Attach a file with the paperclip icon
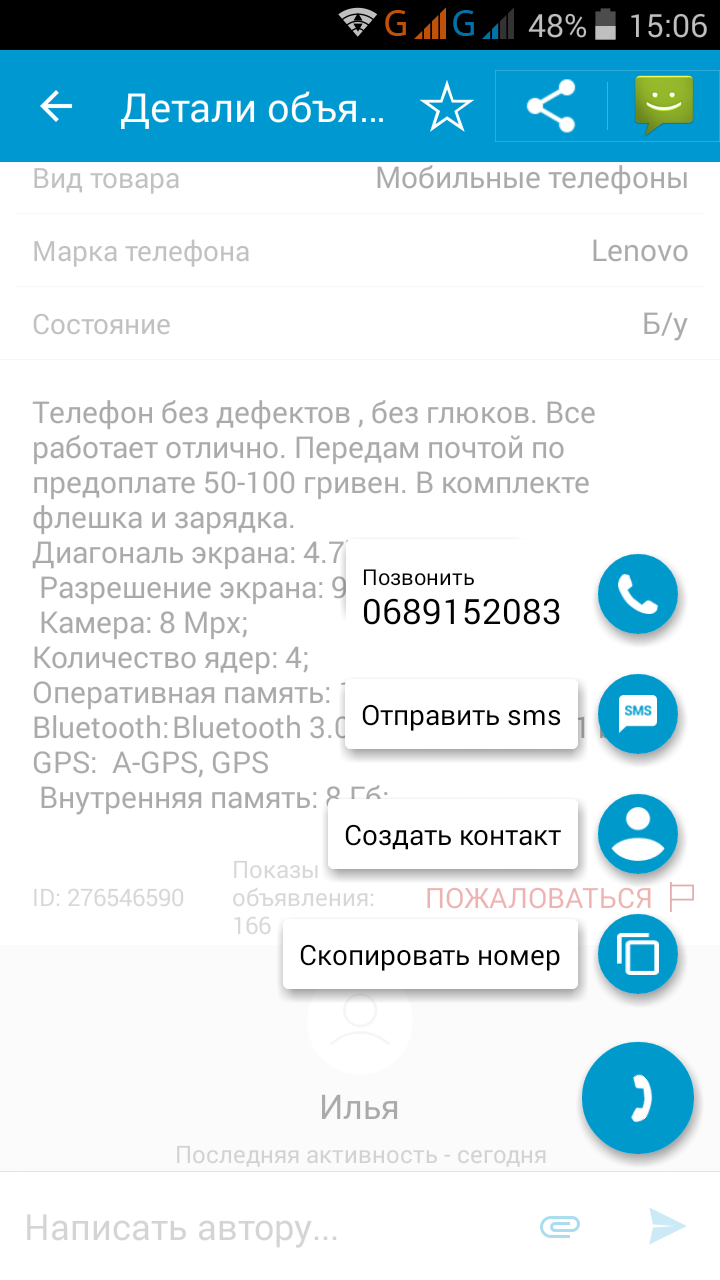 560,1226
